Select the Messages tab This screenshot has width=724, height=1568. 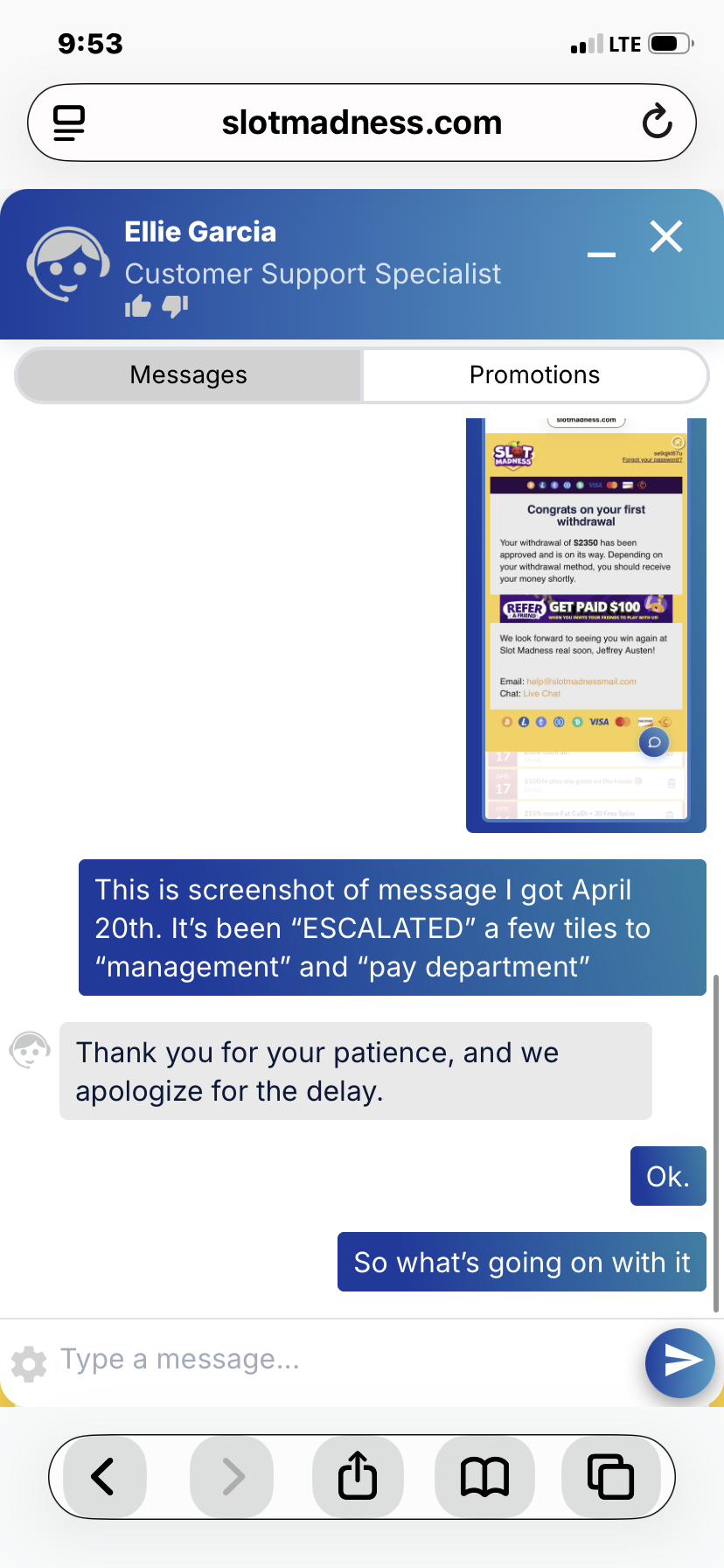click(189, 375)
